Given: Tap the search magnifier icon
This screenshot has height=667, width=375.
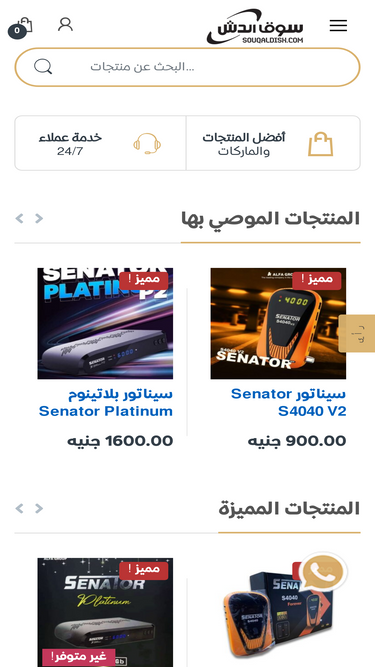Looking at the screenshot, I should coord(43,67).
